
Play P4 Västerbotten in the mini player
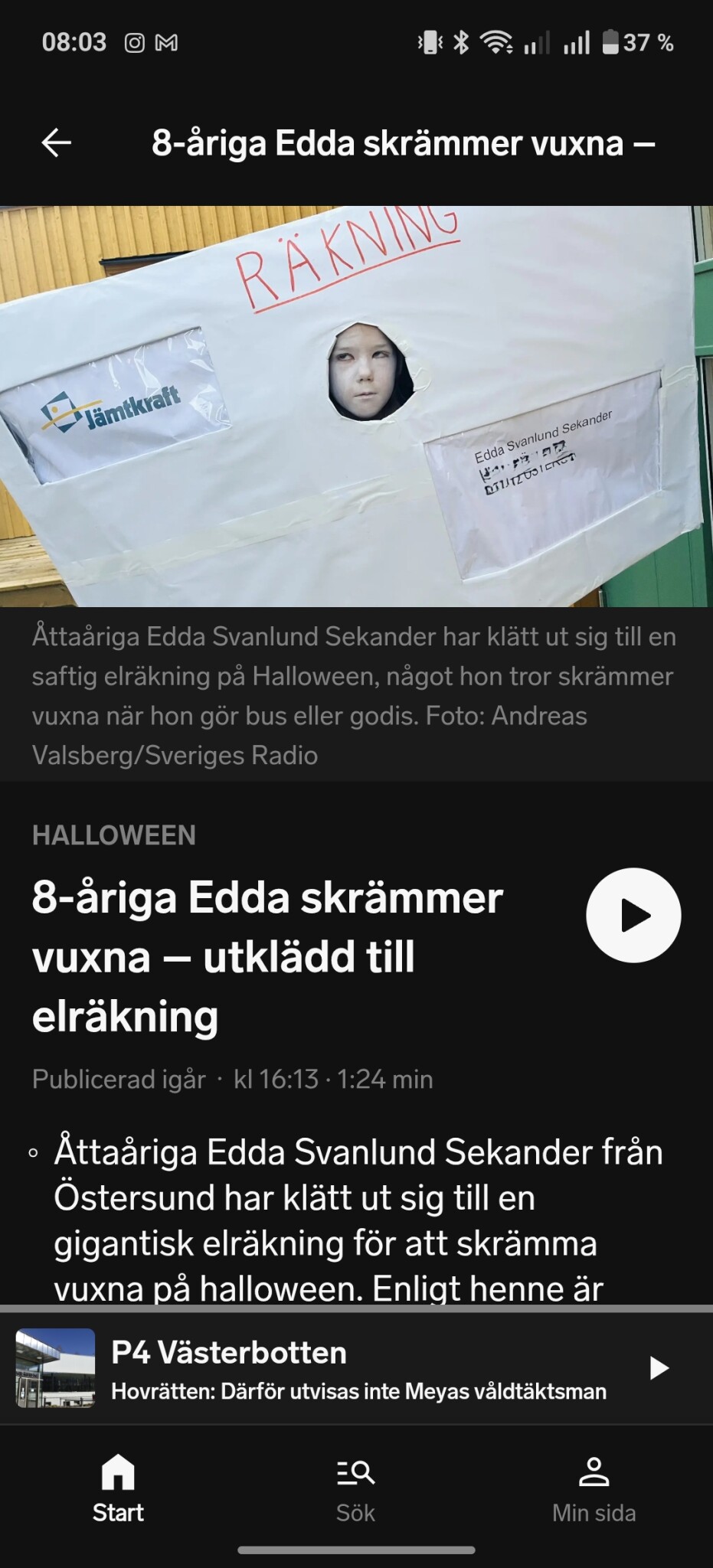[658, 1368]
